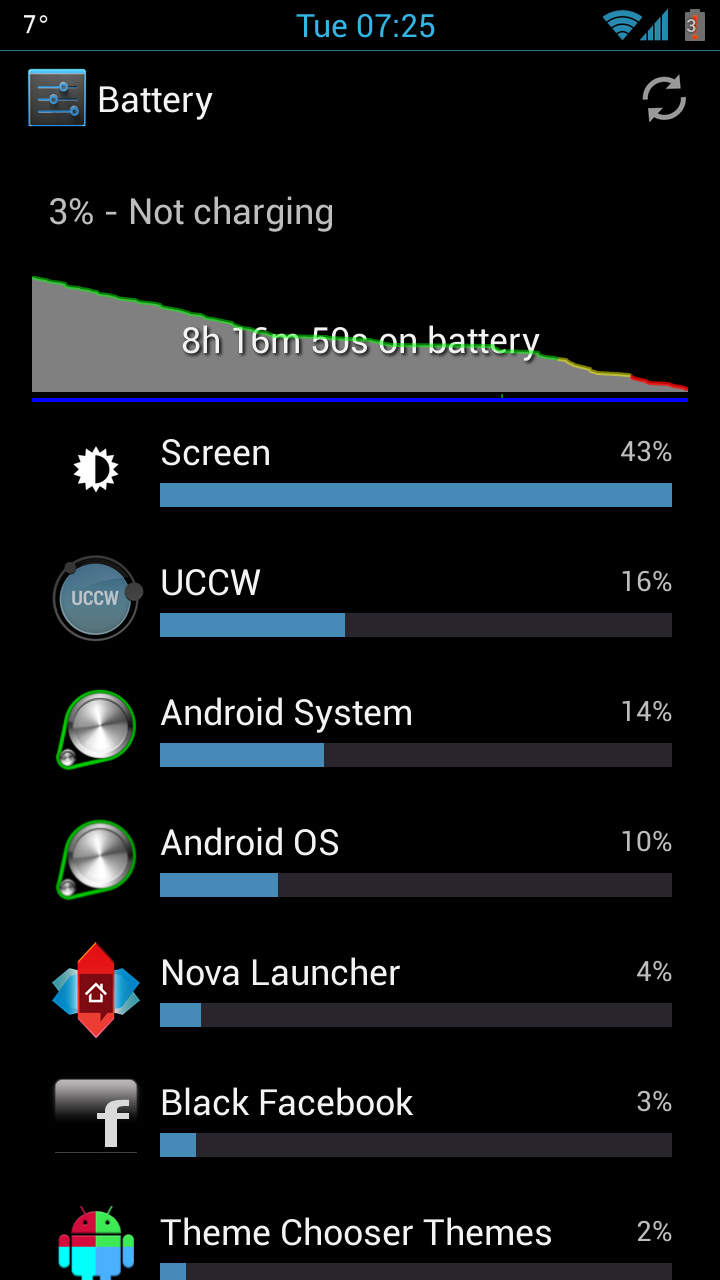View UCCW battery usage details
This screenshot has width=720, height=1280.
360,600
